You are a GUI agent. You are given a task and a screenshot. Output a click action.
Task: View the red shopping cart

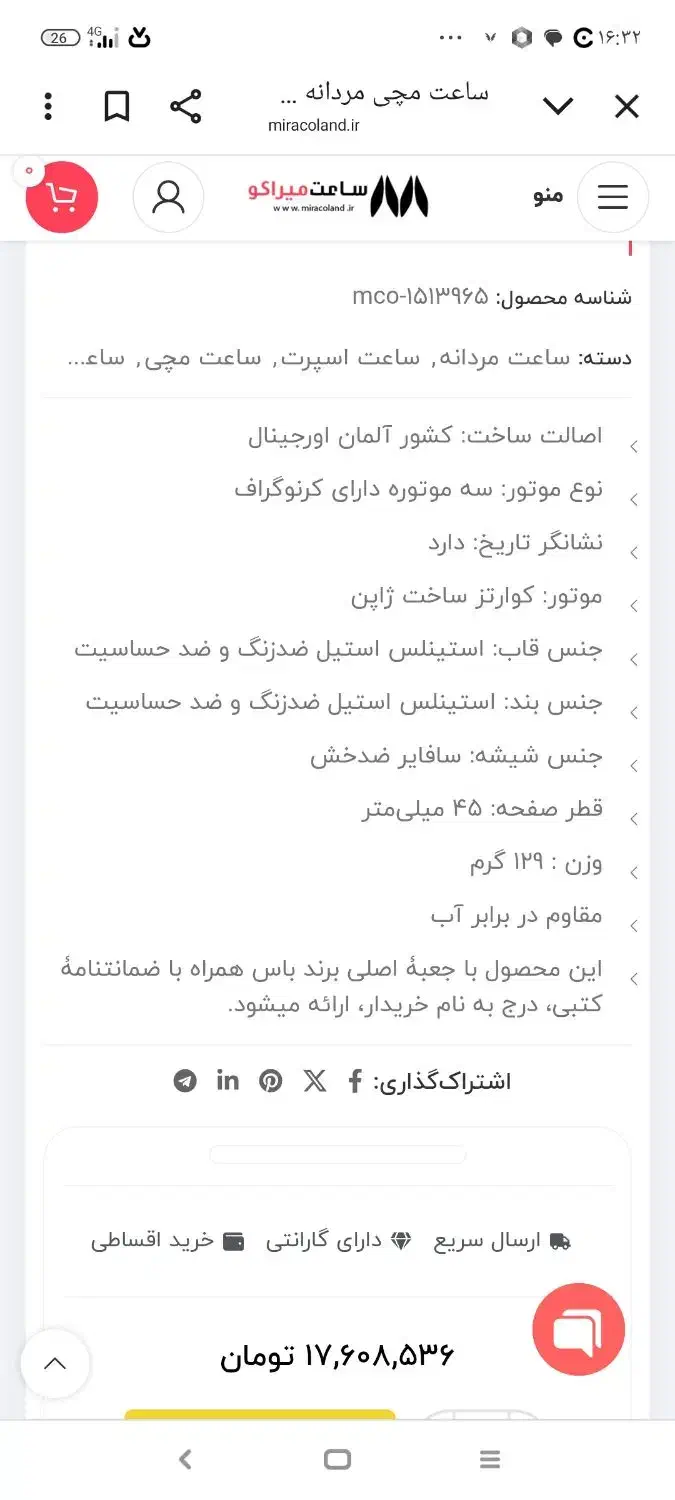point(62,197)
